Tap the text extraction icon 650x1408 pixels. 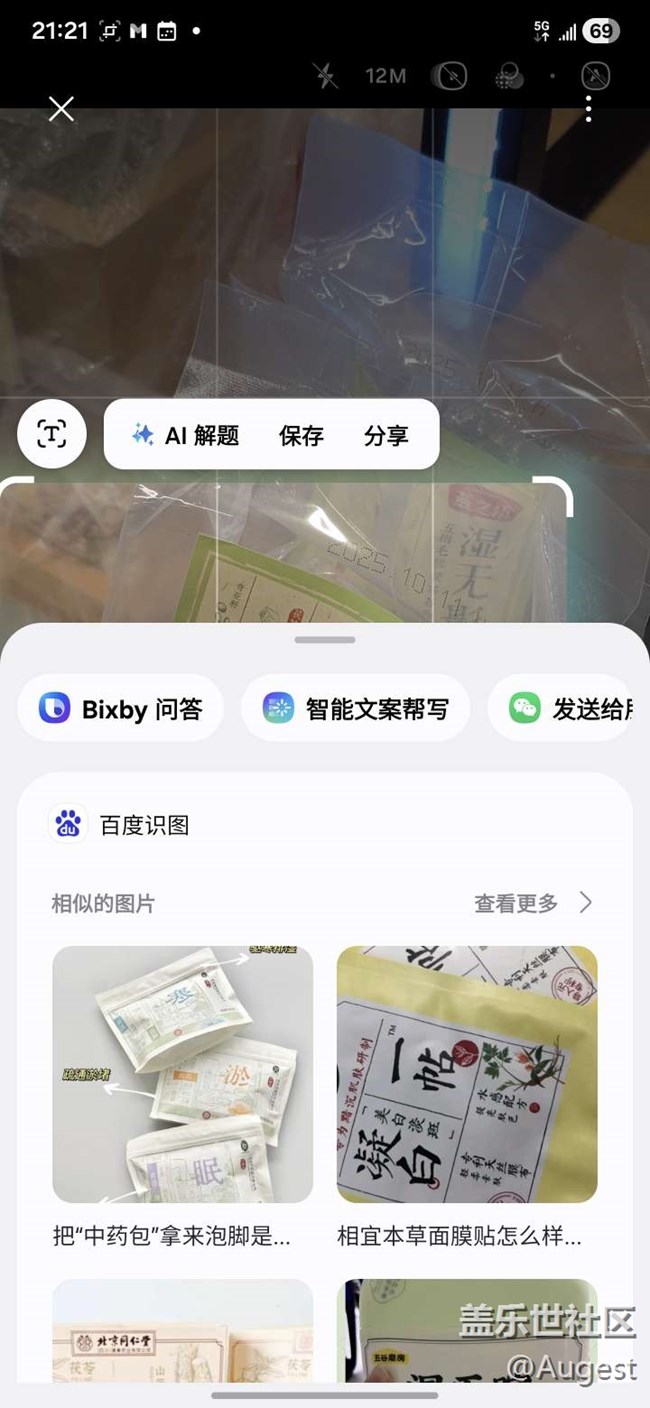[52, 434]
